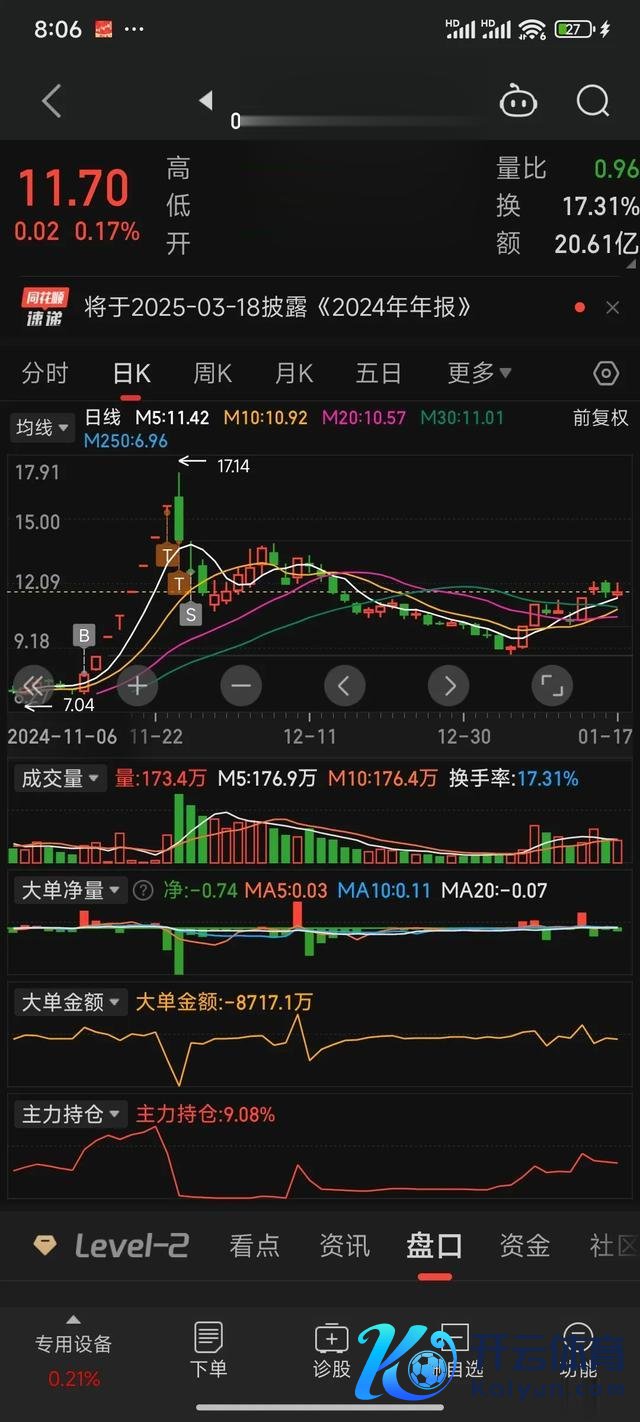Viewport: 640px width, 1422px height.
Task: Zoom out the K-line chart with minus
Action: point(241,686)
